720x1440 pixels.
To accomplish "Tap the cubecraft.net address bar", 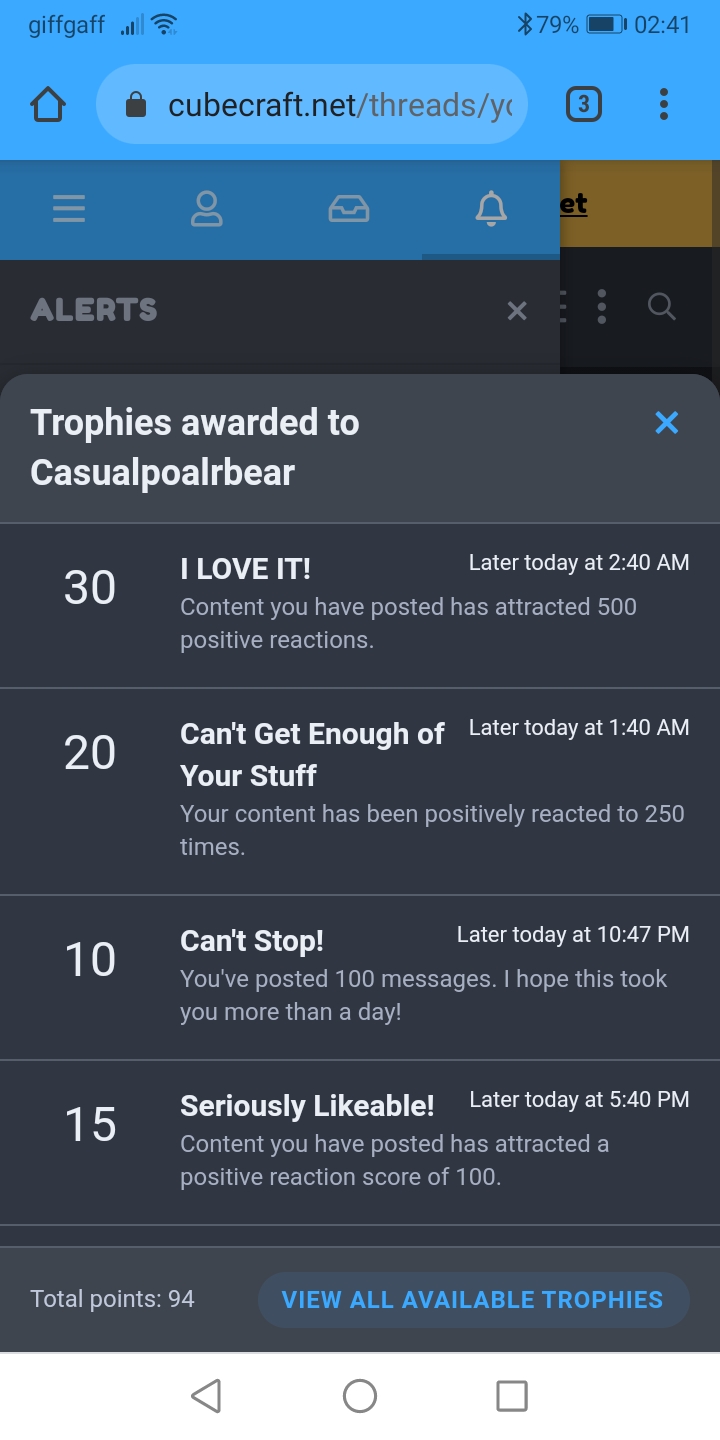I will click(312, 104).
